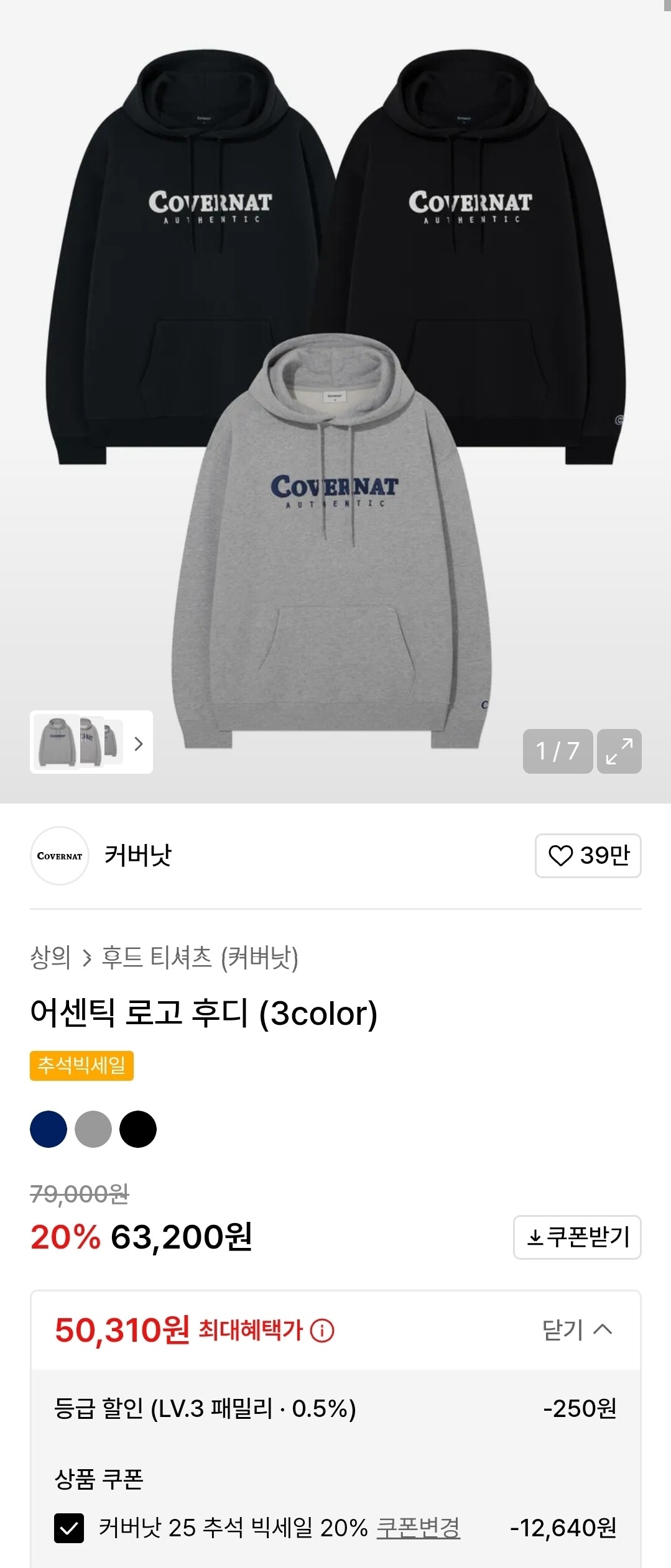671x1568 pixels.
Task: Select the navy color swatch
Action: click(x=49, y=1129)
